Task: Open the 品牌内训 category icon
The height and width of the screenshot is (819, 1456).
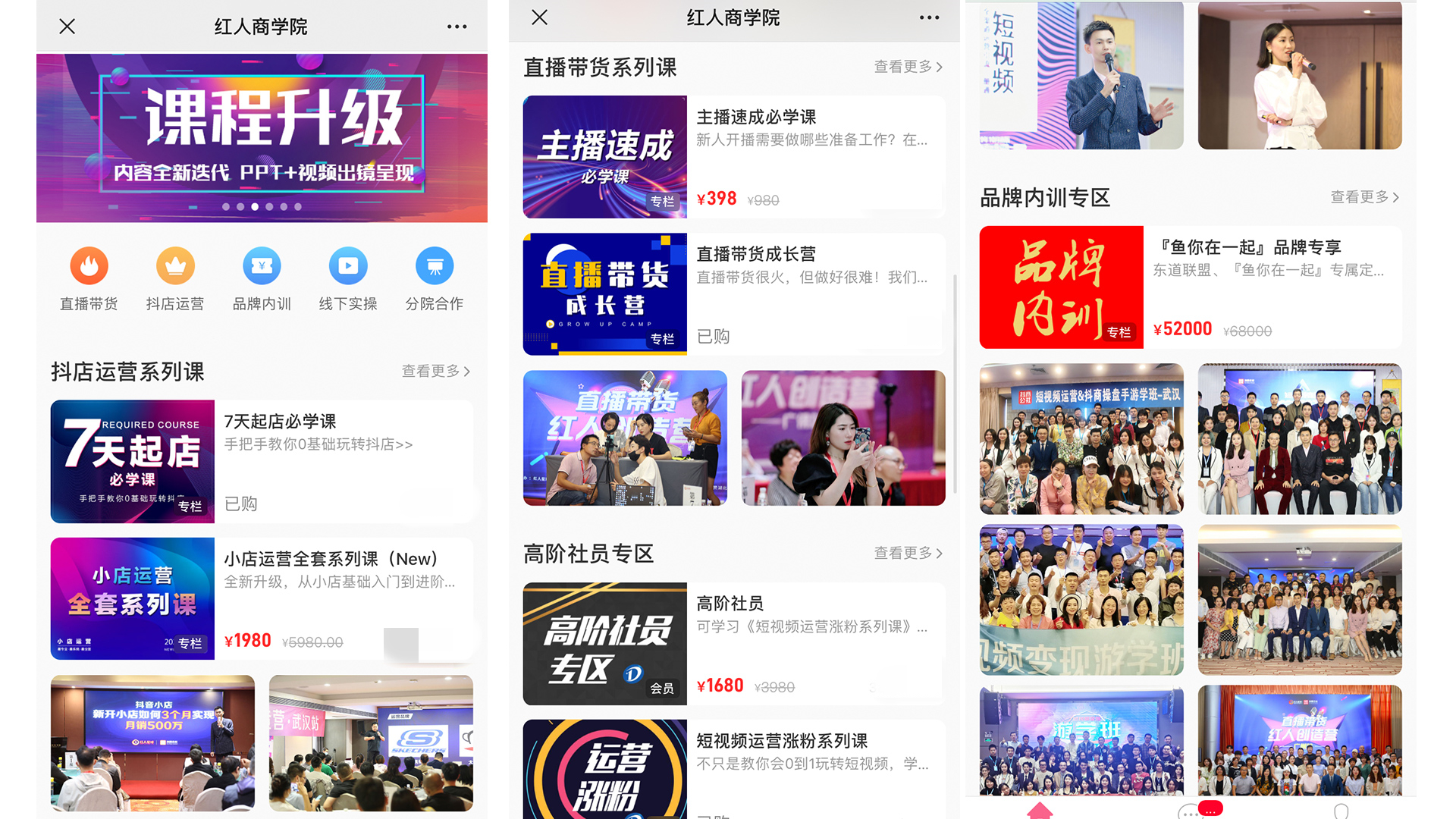Action: [262, 267]
